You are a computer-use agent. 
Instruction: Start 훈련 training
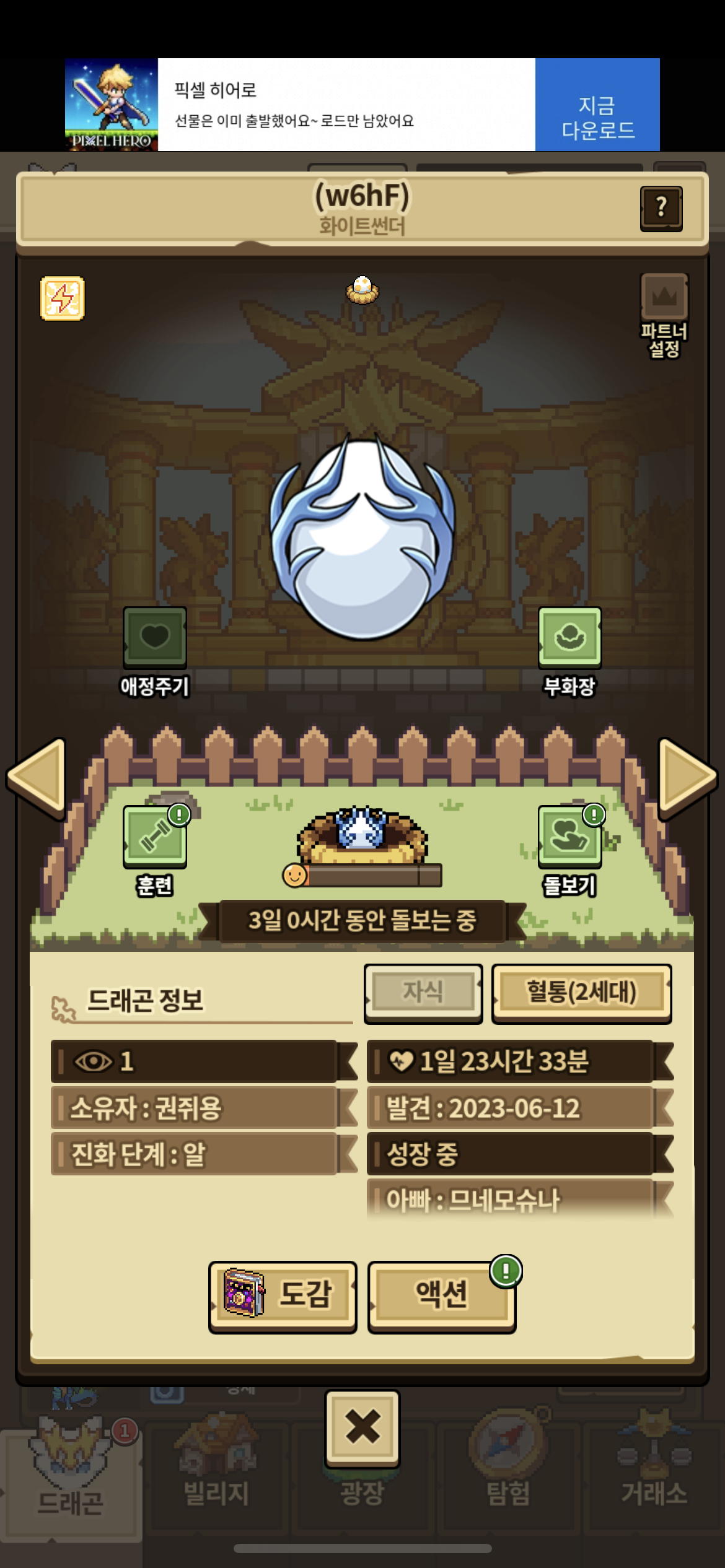point(154,836)
